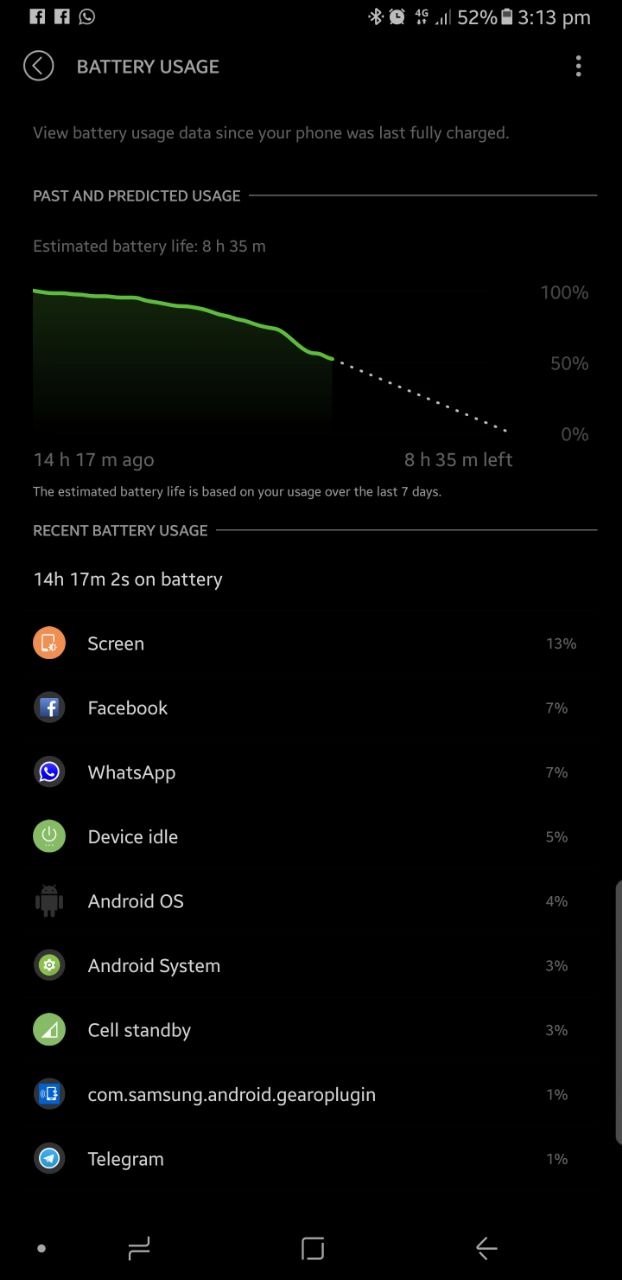Tap the system home button

[312, 1248]
